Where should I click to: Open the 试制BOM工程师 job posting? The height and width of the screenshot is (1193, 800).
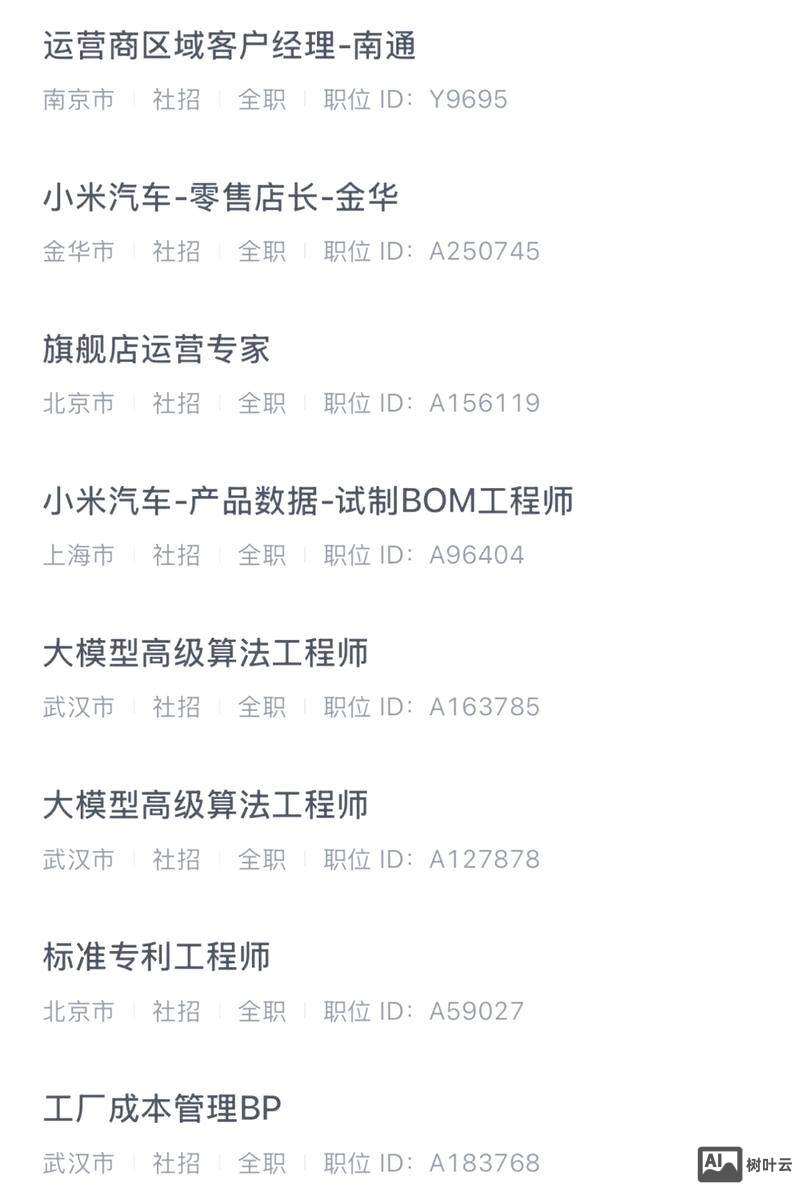[x=310, y=503]
